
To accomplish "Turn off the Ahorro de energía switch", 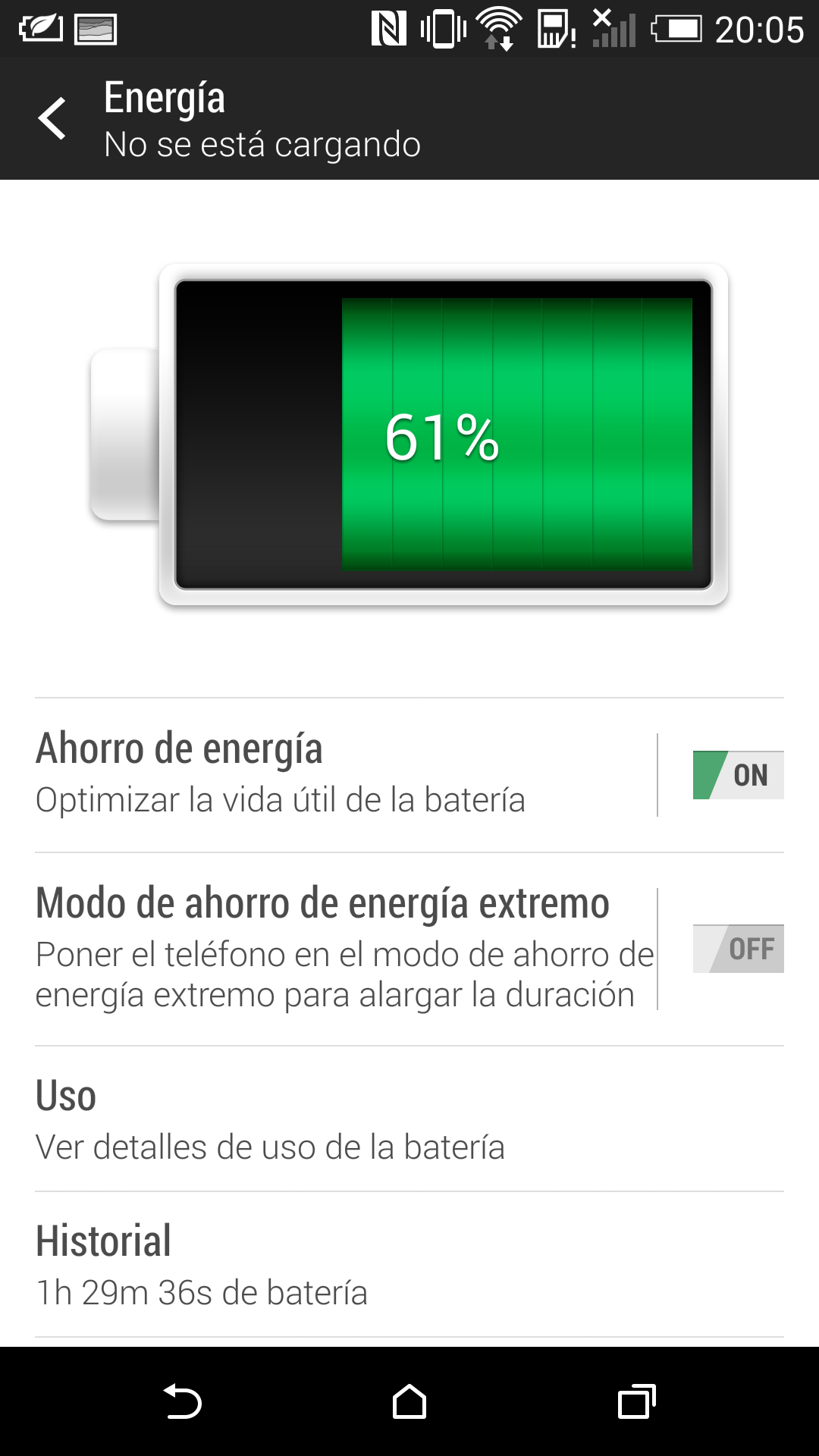I will [x=737, y=775].
